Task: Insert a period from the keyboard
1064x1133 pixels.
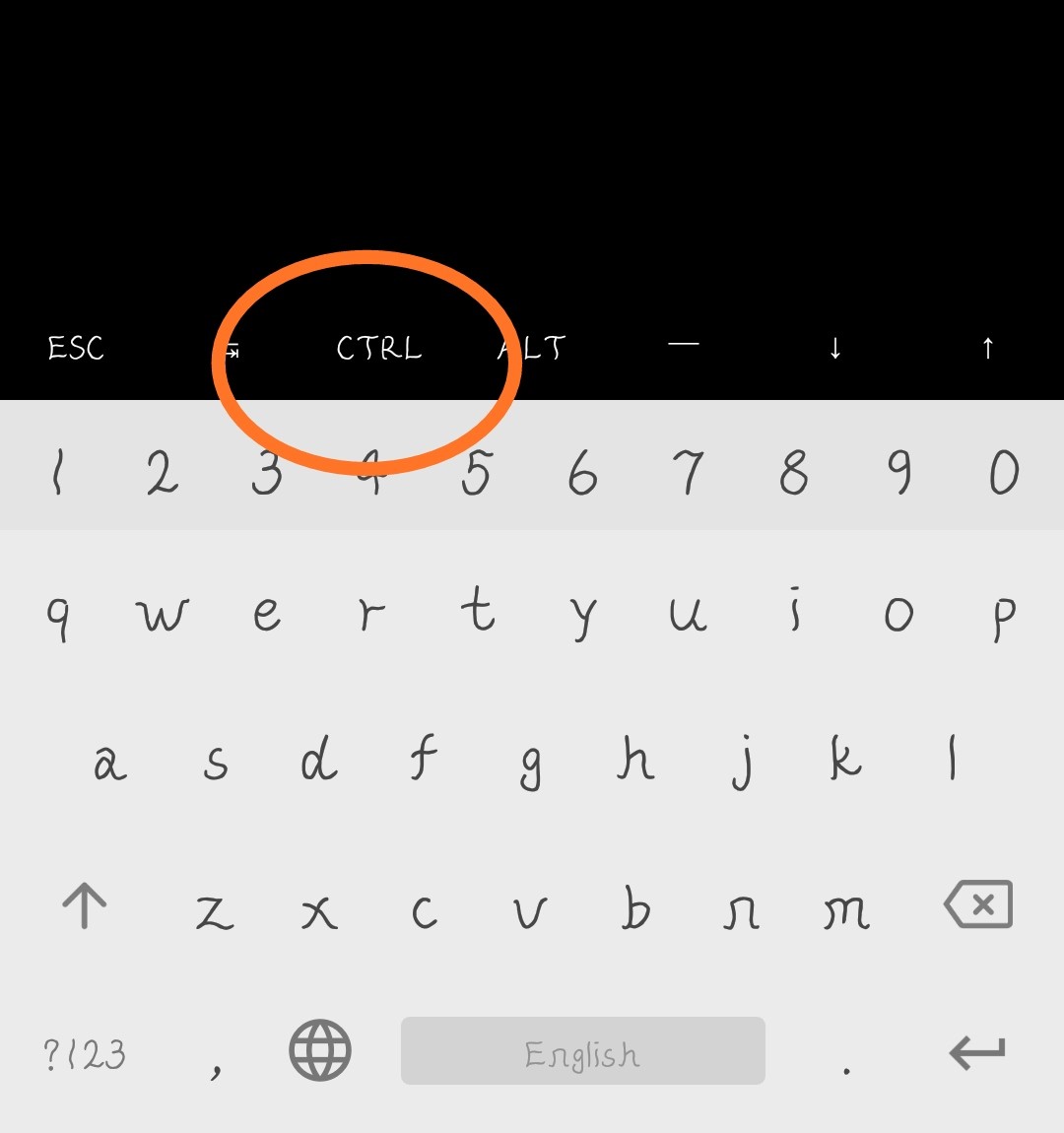Action: 846,1059
